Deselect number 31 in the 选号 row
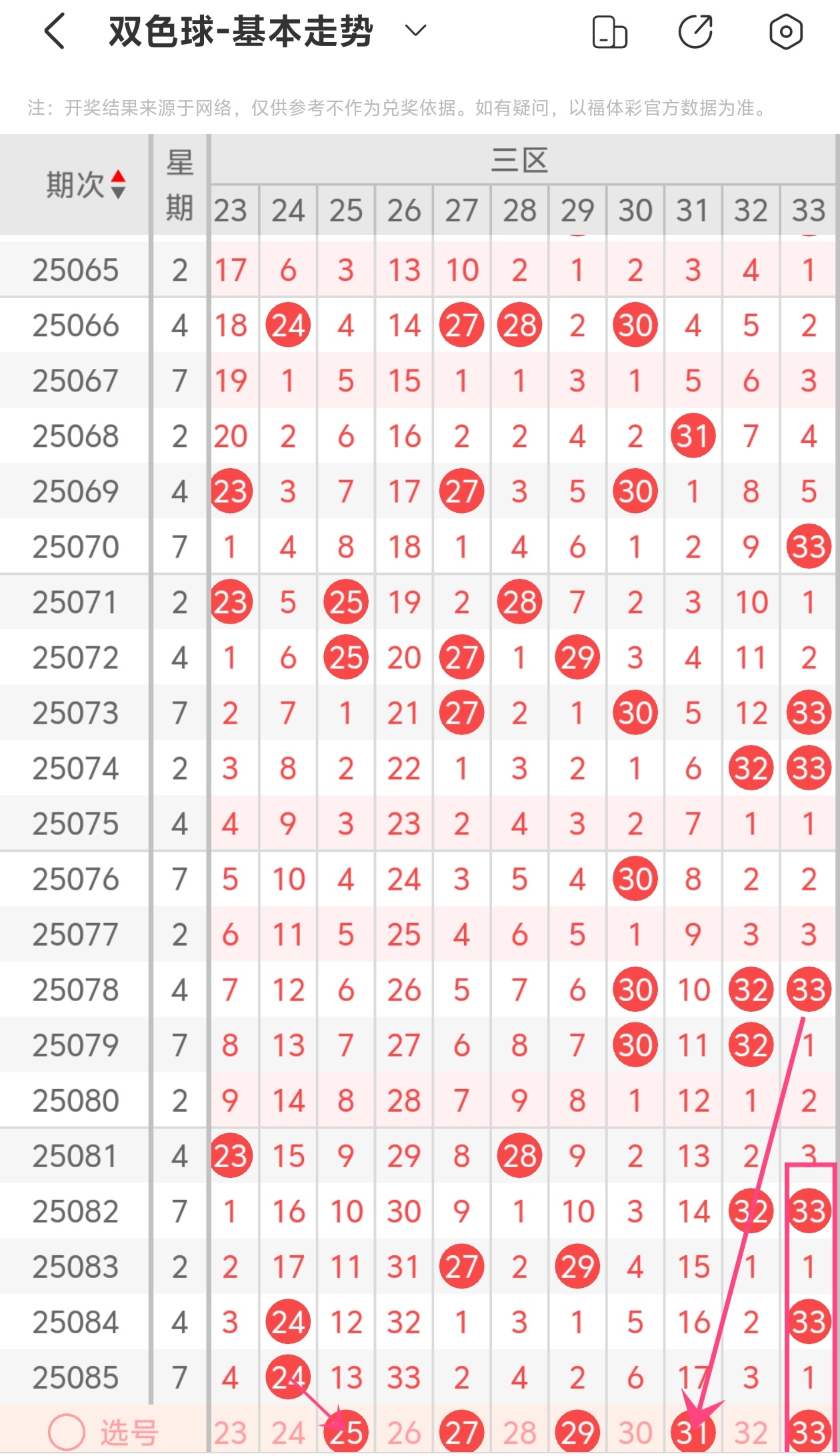The width and height of the screenshot is (840, 1456). click(x=693, y=1433)
